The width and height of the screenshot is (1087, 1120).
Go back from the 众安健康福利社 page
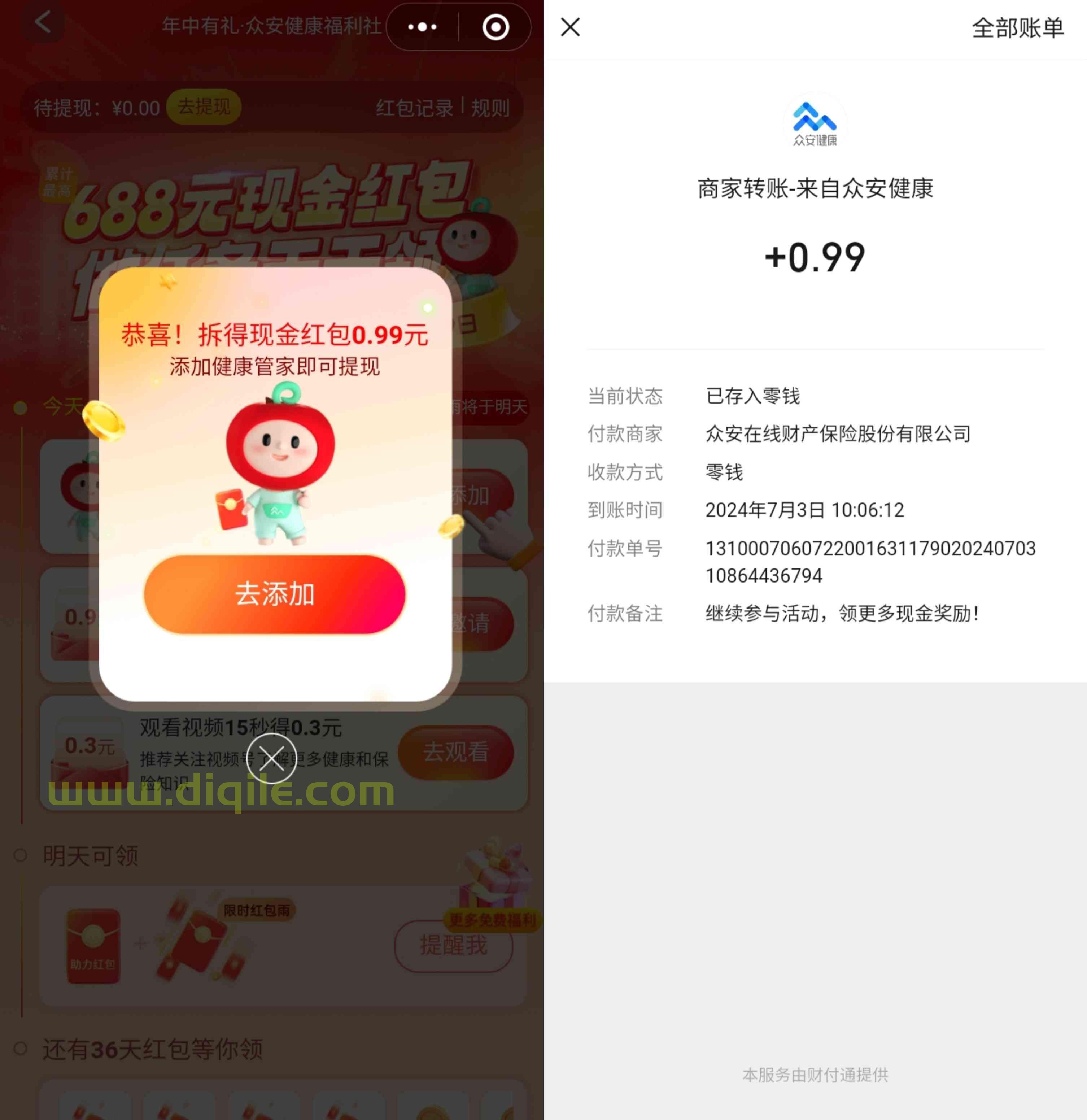[x=43, y=23]
